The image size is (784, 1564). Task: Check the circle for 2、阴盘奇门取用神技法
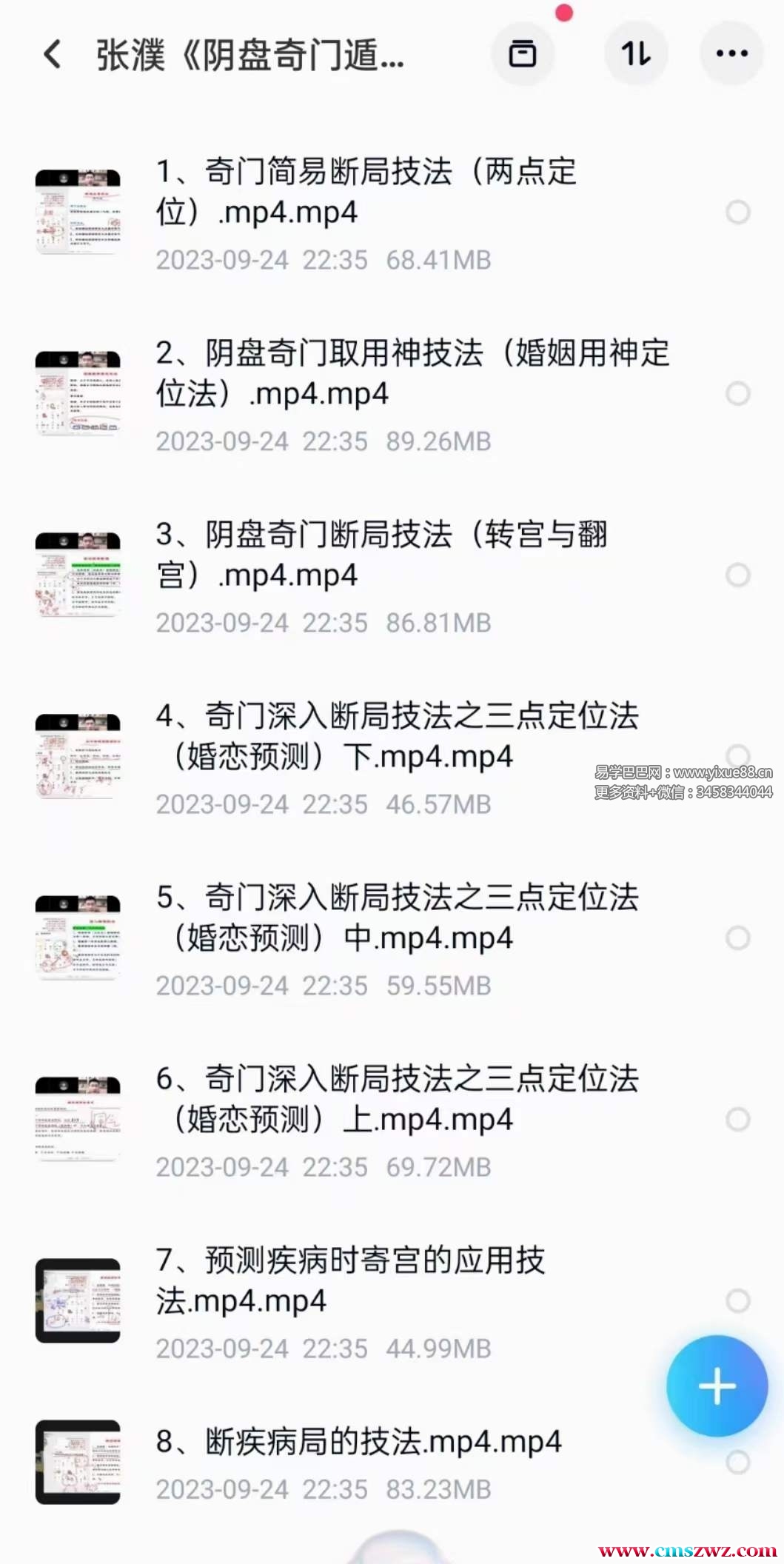[737, 394]
